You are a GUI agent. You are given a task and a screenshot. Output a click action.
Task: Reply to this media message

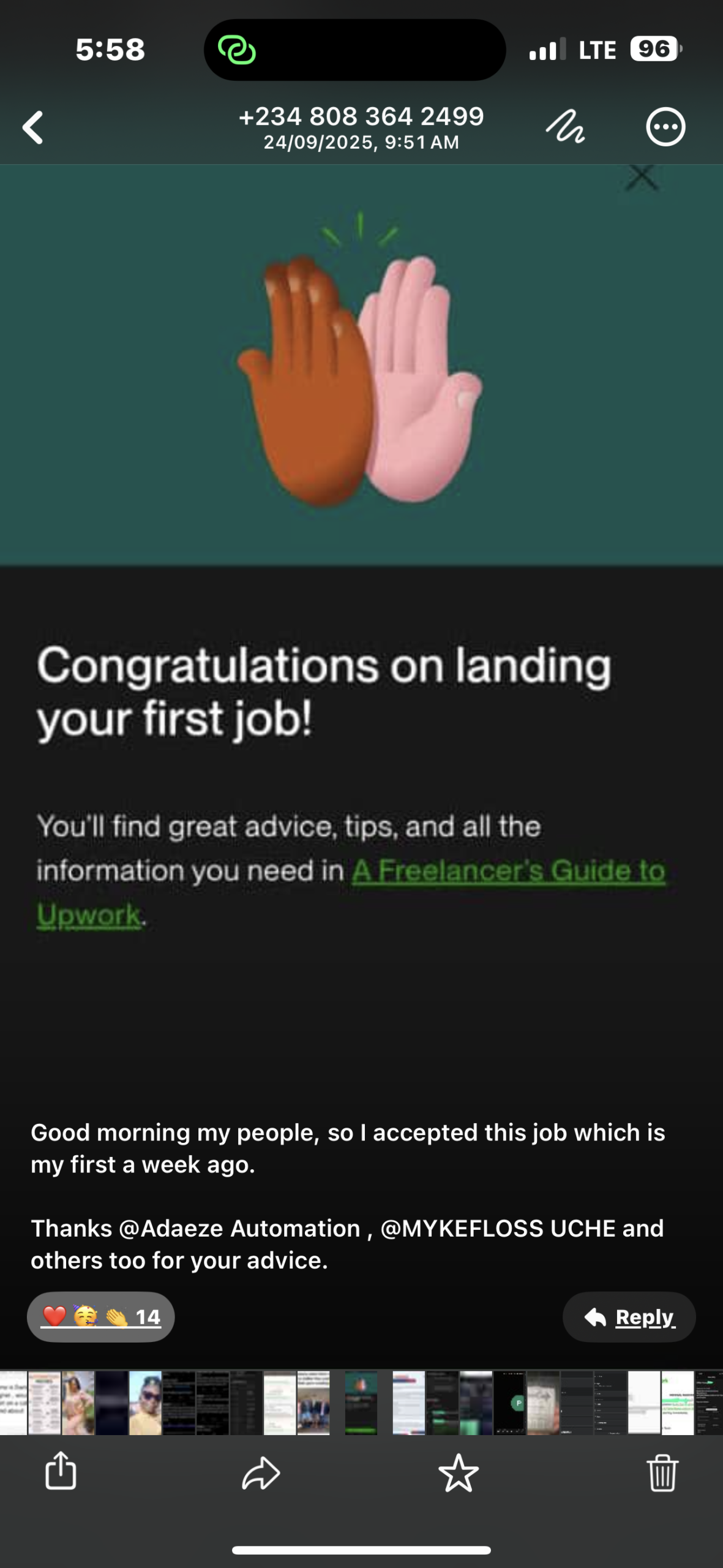click(x=629, y=1317)
